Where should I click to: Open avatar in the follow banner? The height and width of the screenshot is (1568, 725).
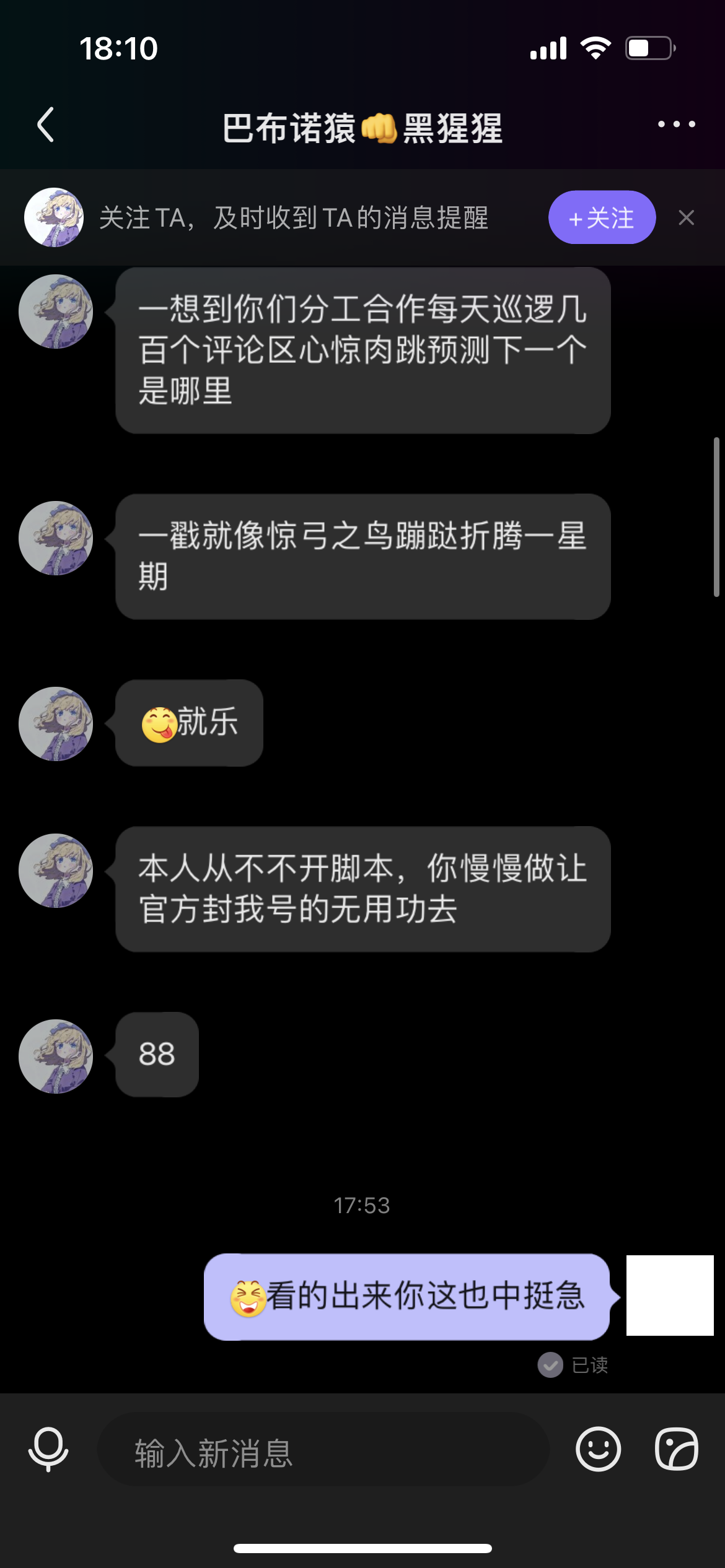54,218
